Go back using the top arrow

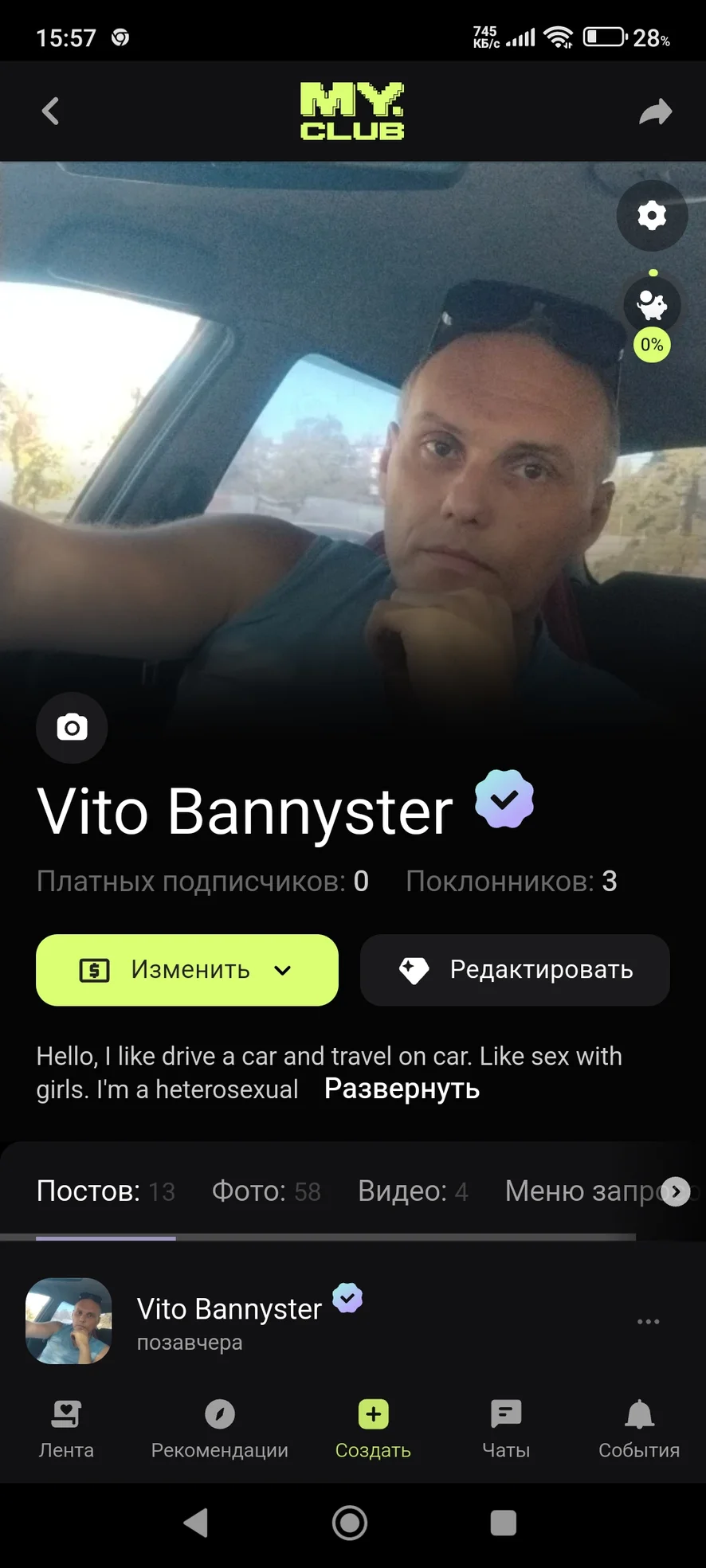tap(51, 111)
